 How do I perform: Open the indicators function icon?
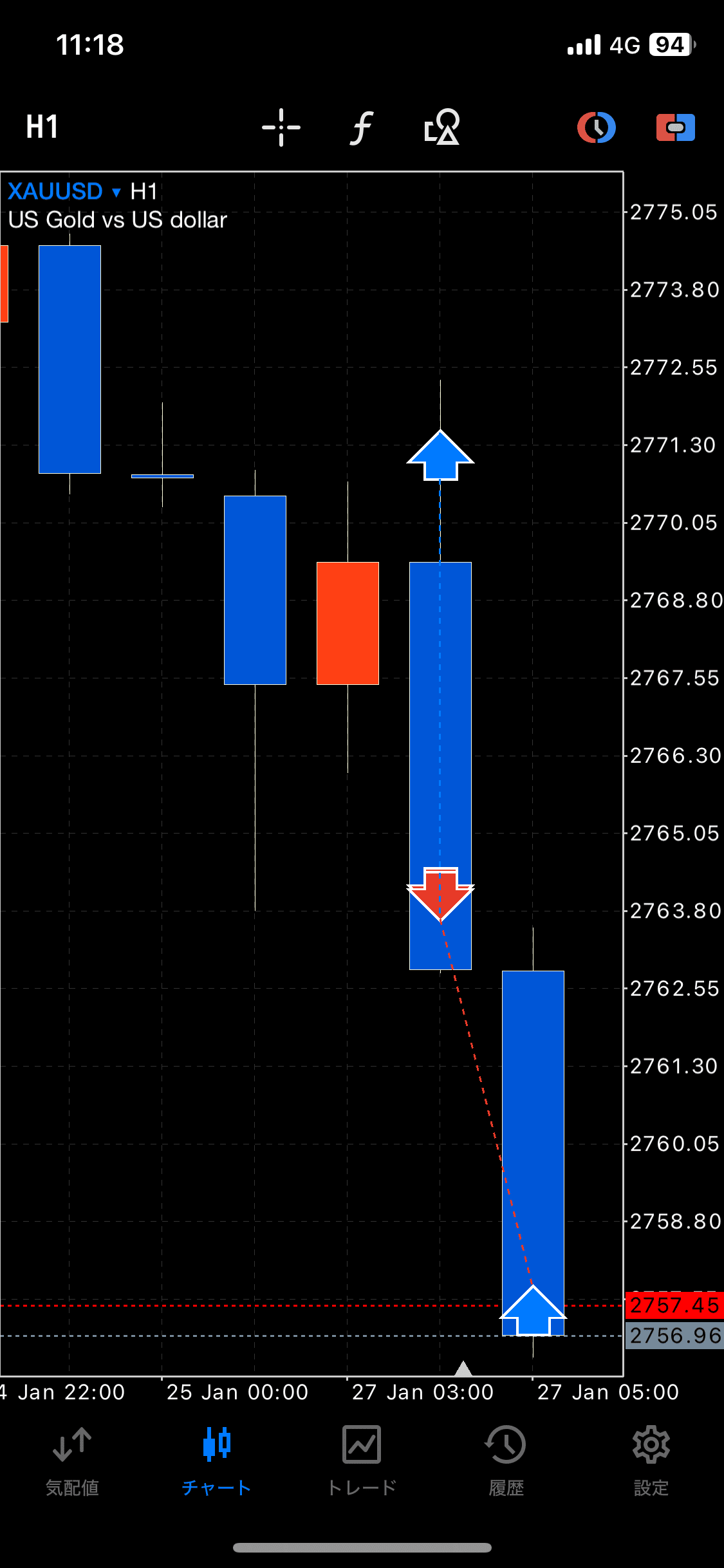coord(362,127)
